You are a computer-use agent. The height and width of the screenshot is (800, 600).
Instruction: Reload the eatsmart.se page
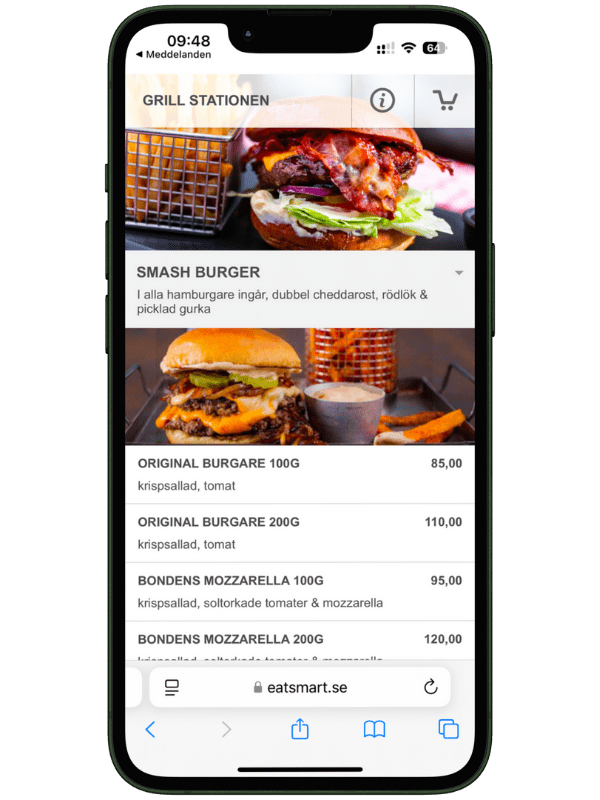click(x=431, y=687)
